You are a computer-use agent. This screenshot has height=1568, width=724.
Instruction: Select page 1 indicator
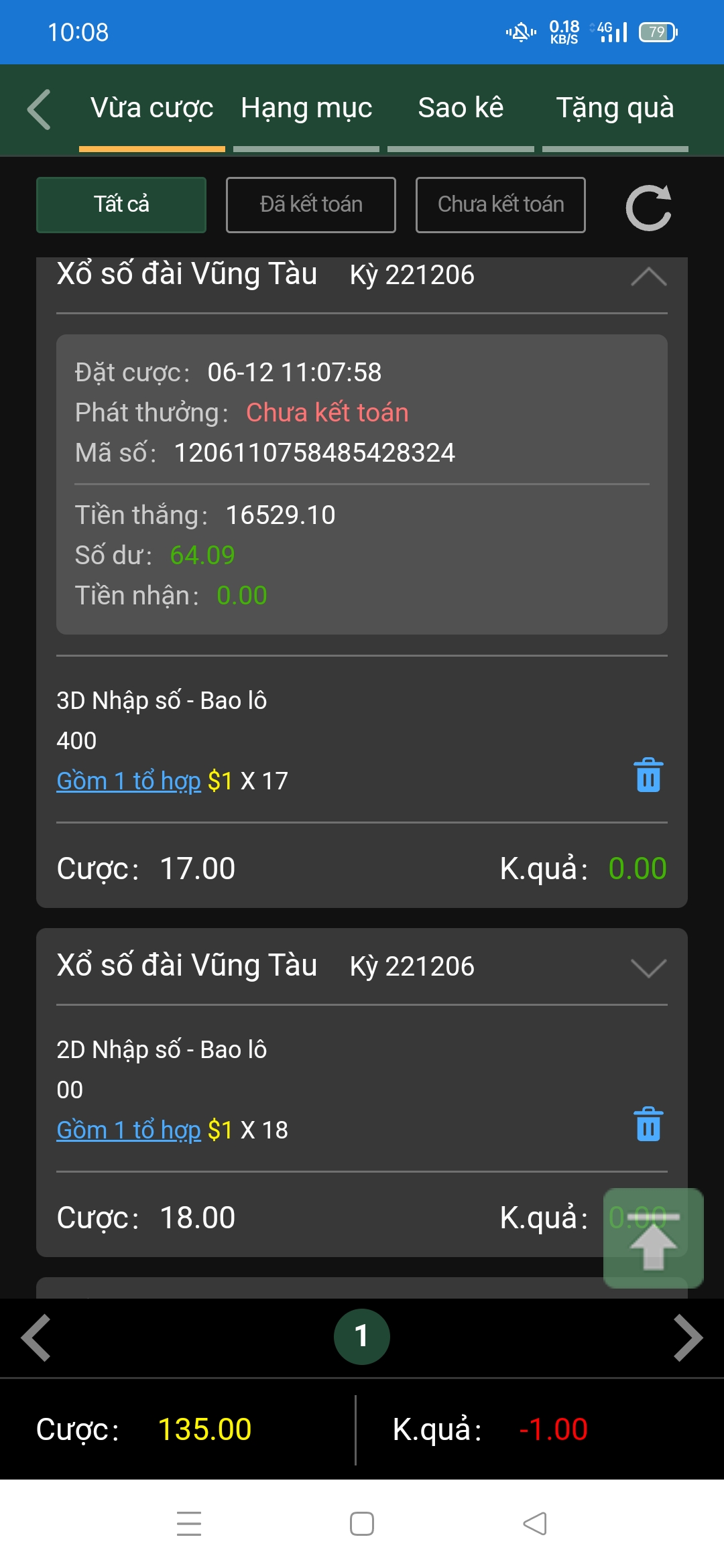click(362, 1337)
